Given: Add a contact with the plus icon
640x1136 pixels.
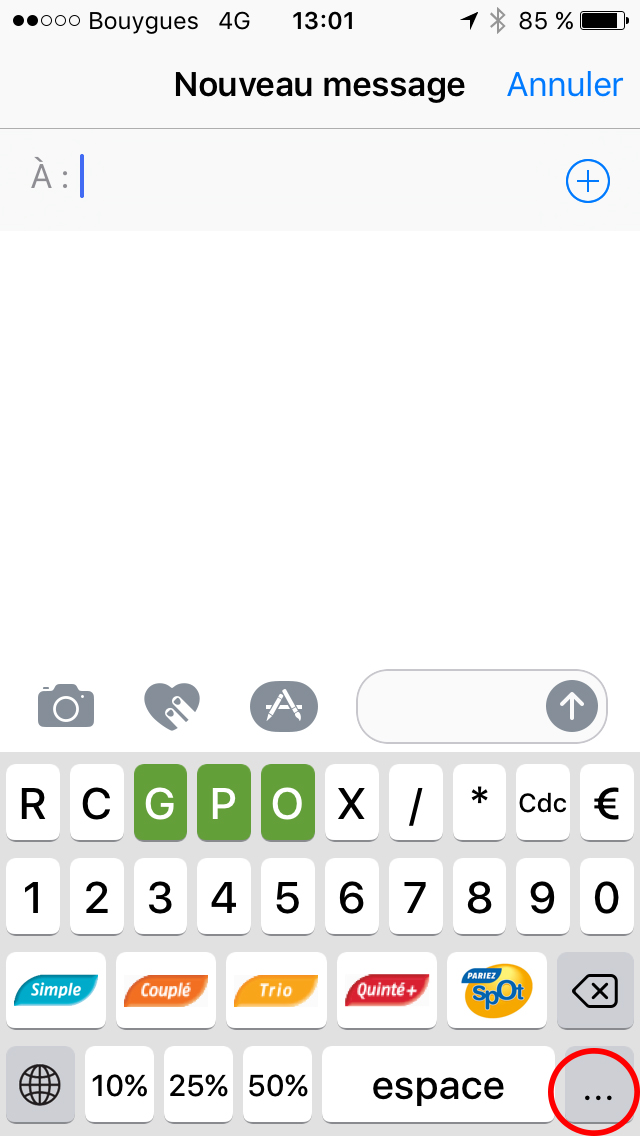Looking at the screenshot, I should (x=587, y=181).
